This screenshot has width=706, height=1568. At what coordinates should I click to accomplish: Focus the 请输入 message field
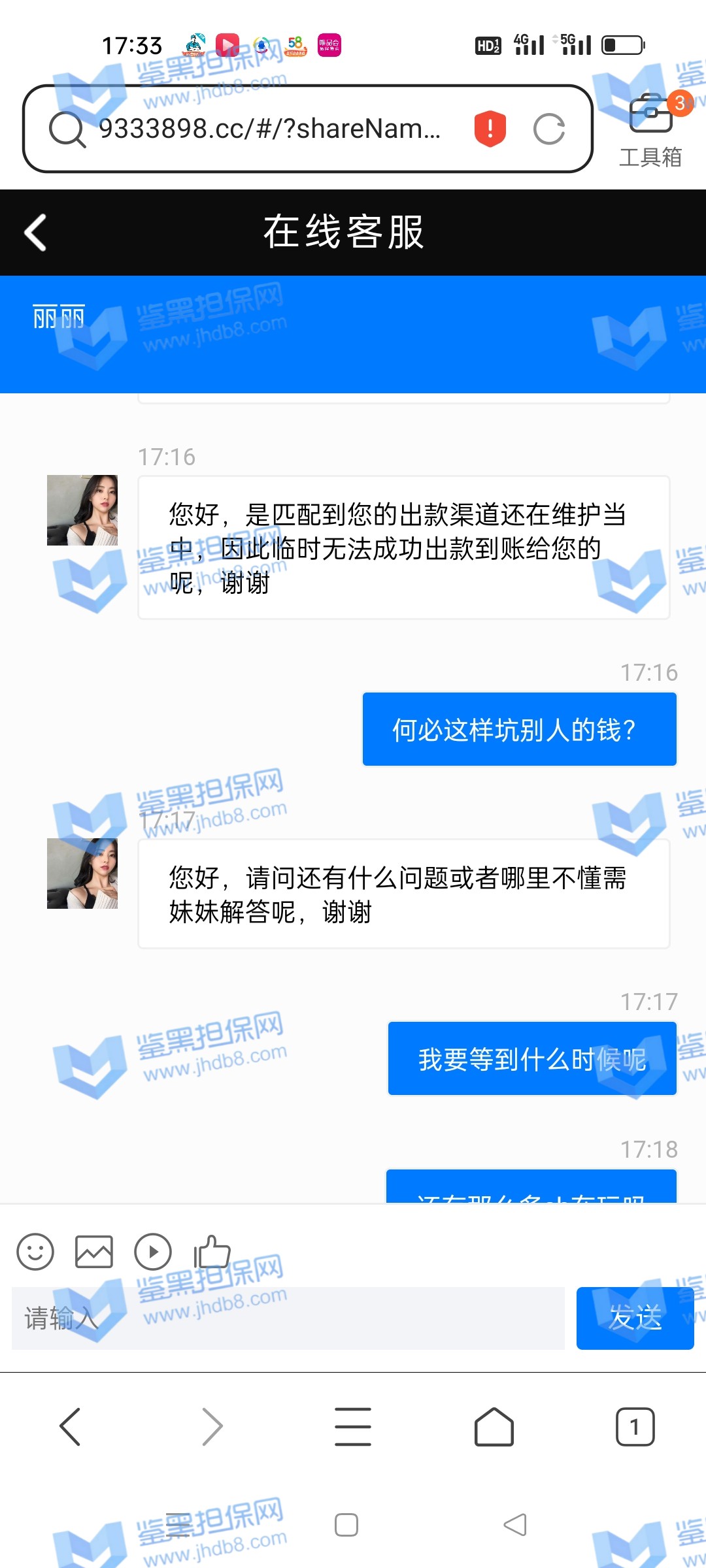coord(288,1318)
